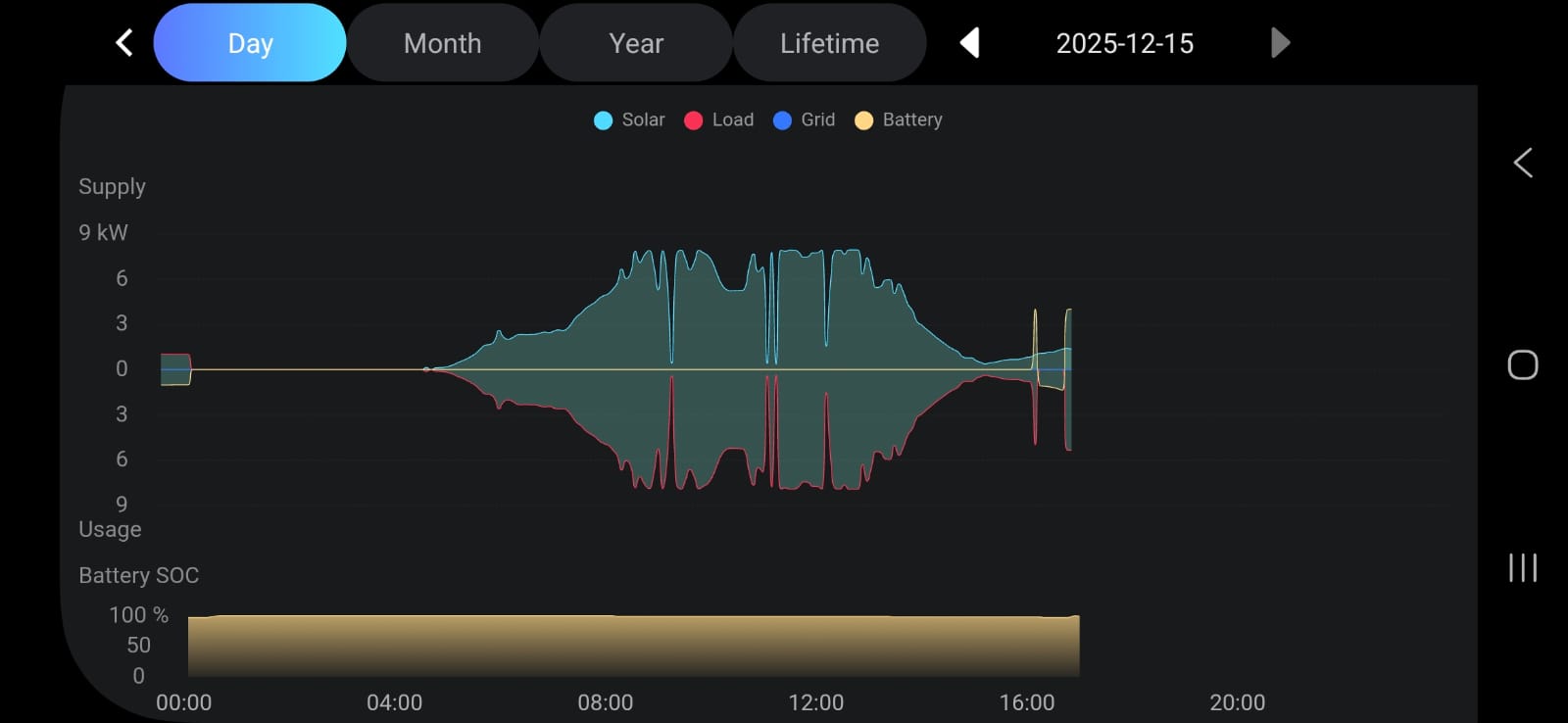The image size is (1568, 723).
Task: Toggle the Load series in the legend
Action: tap(719, 120)
